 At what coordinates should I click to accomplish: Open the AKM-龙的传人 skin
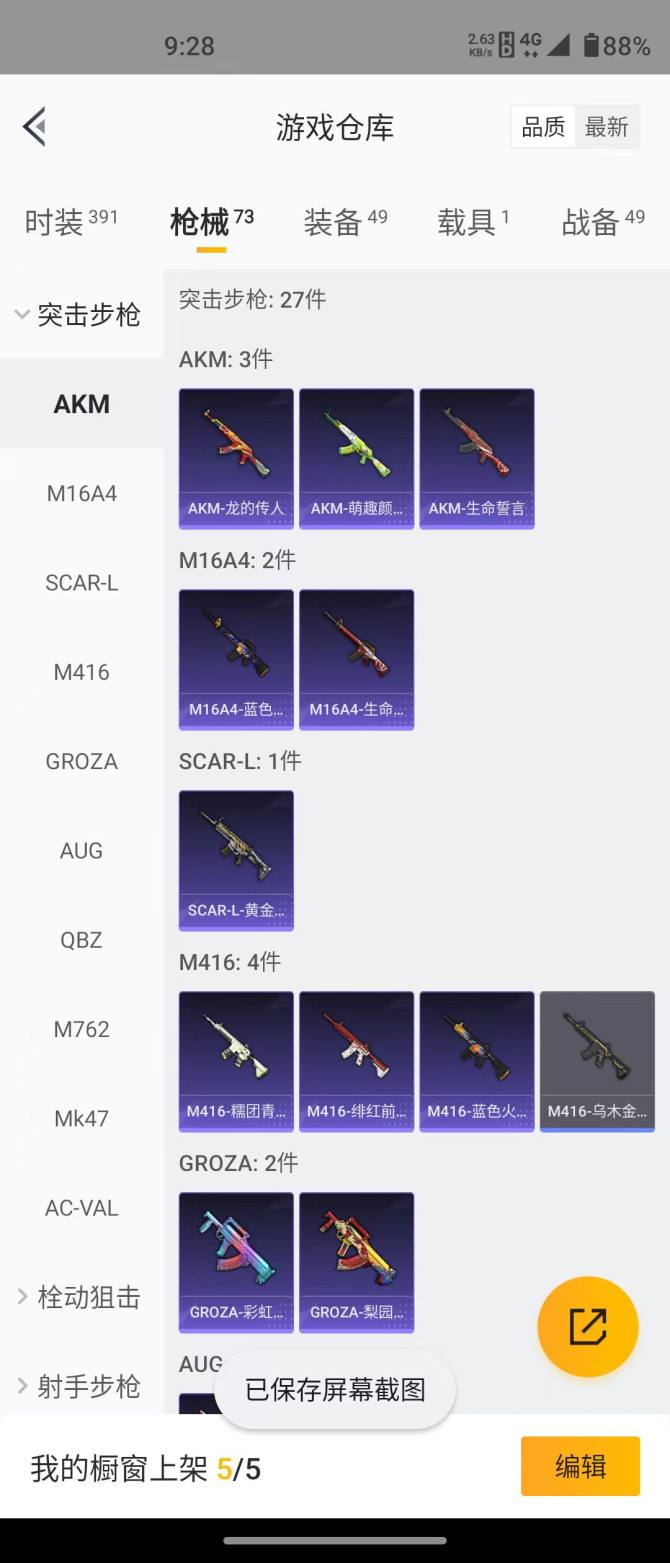[x=236, y=458]
